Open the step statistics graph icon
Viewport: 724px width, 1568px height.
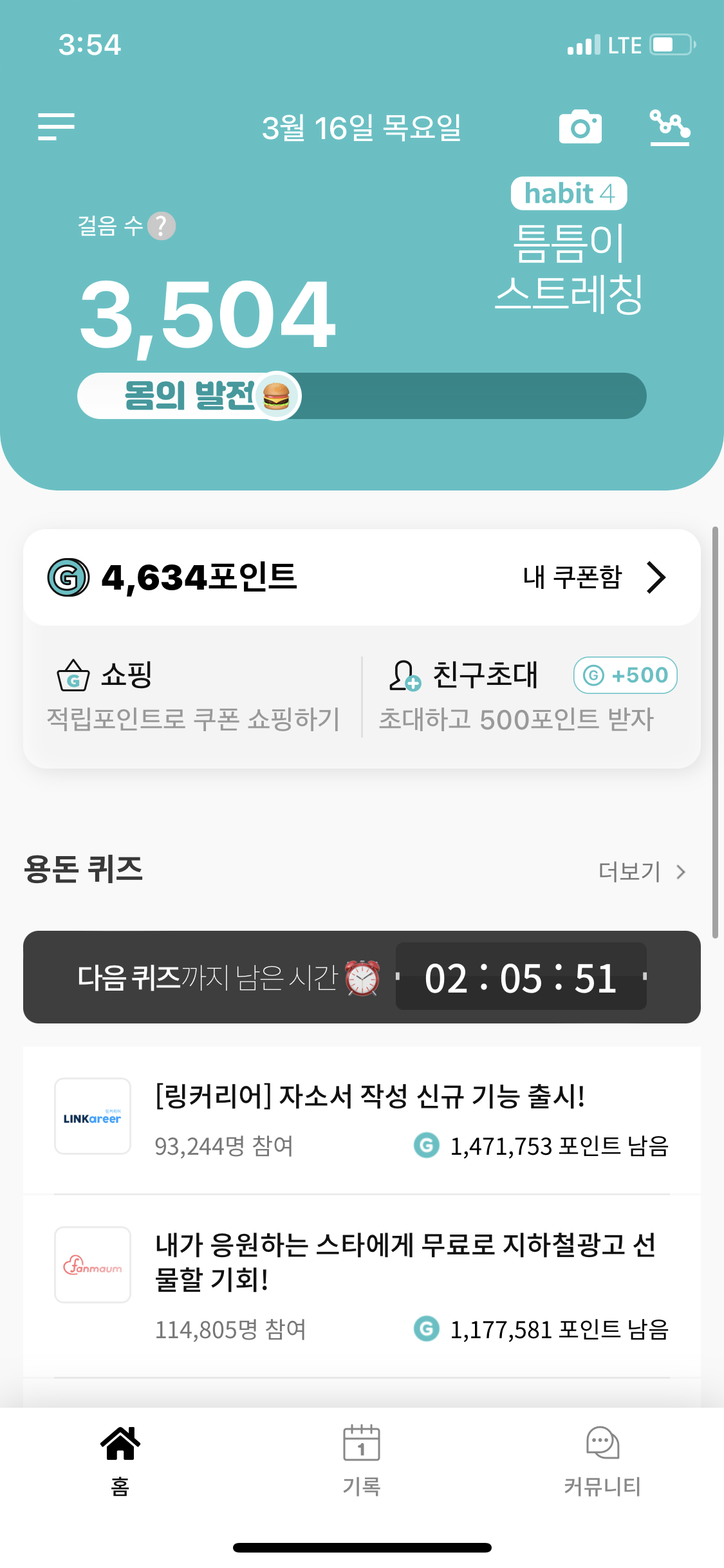[x=669, y=127]
